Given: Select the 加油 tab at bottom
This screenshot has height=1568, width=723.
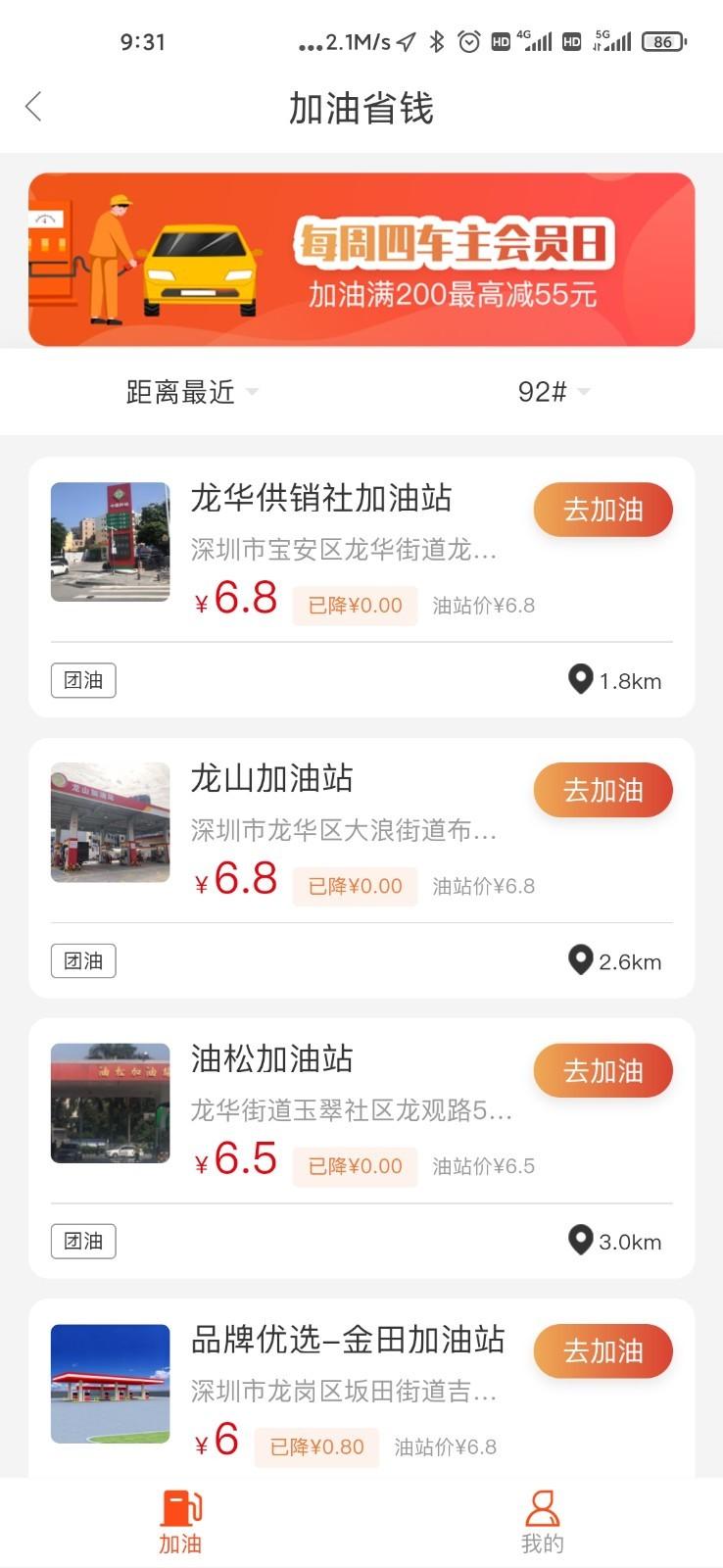Looking at the screenshot, I should coord(180,1519).
